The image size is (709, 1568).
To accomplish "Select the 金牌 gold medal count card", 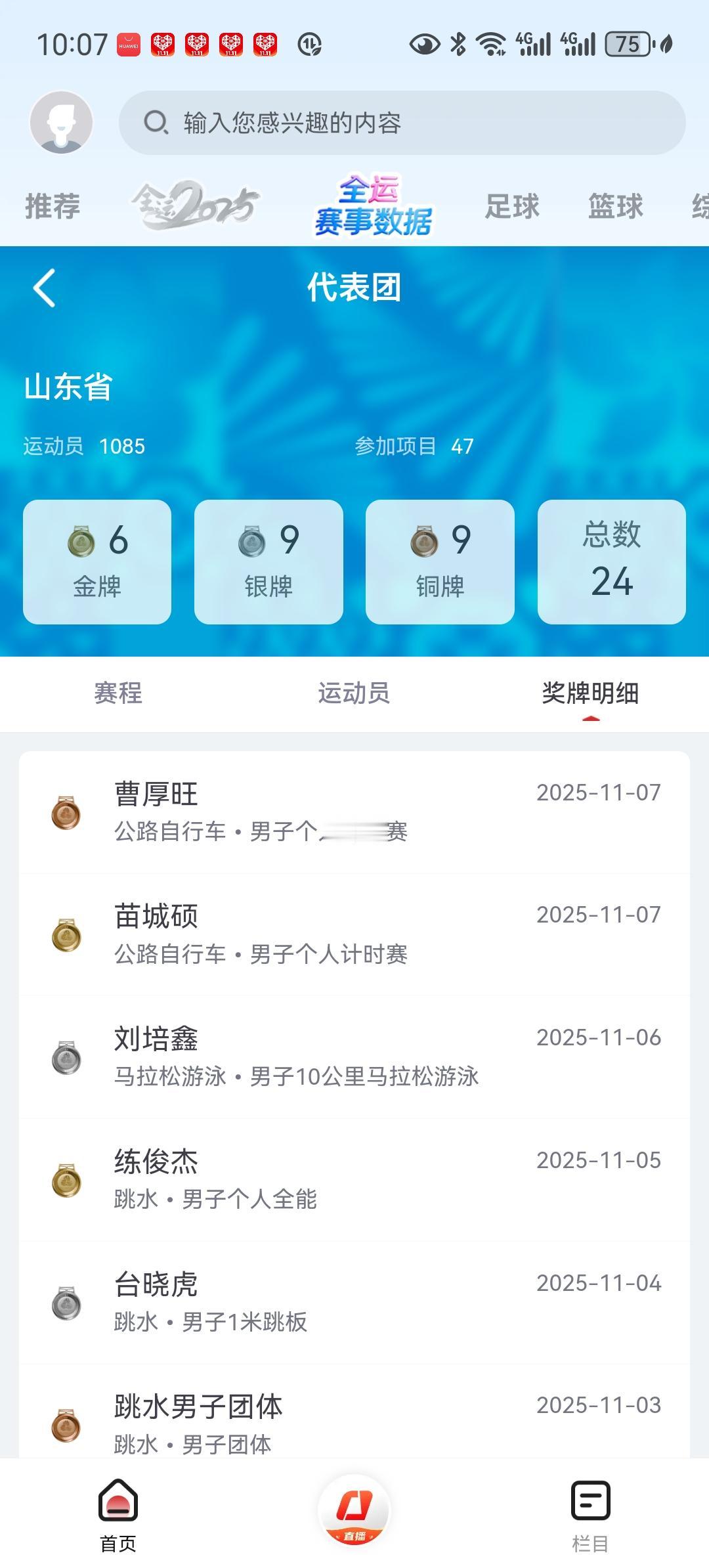I will pyautogui.click(x=96, y=561).
